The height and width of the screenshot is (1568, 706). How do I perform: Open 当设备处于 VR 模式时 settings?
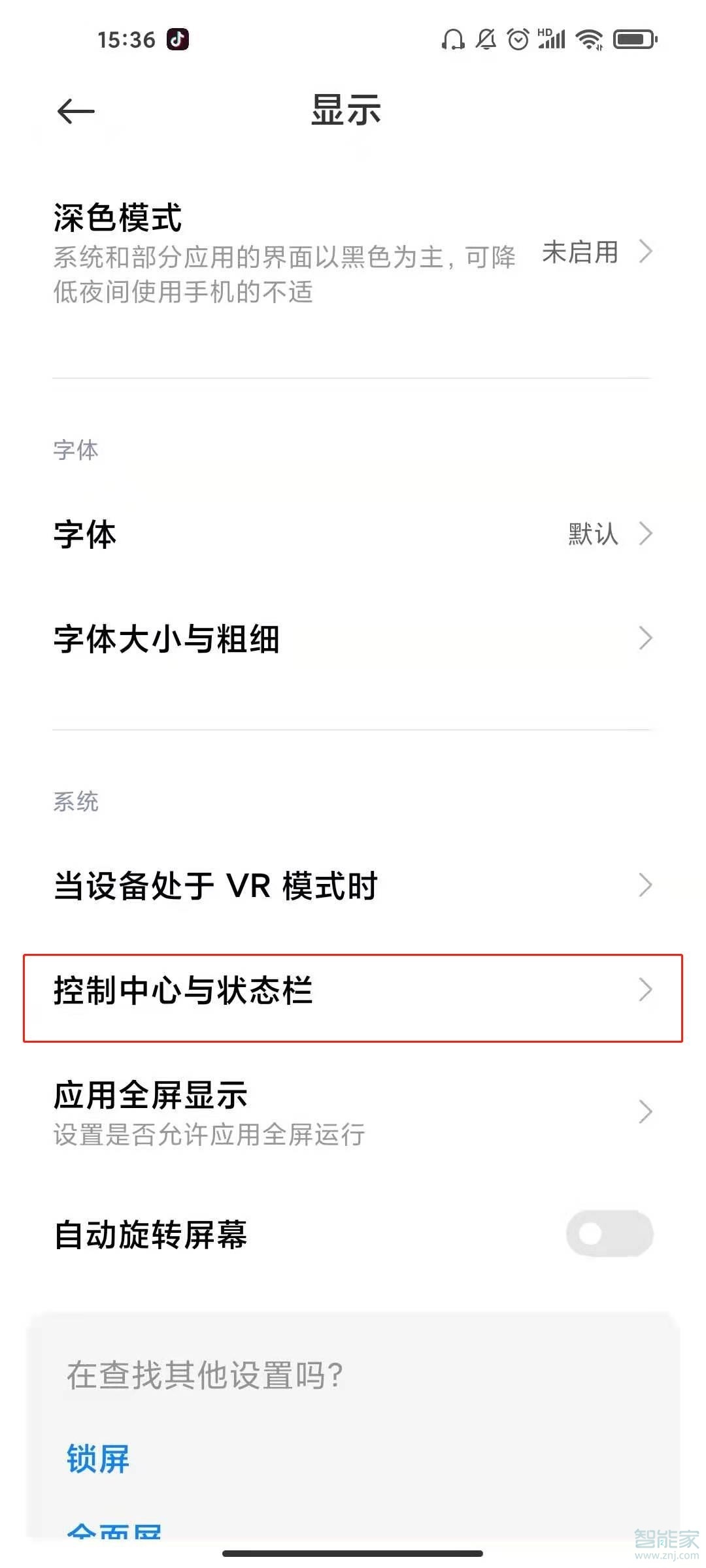[x=353, y=887]
